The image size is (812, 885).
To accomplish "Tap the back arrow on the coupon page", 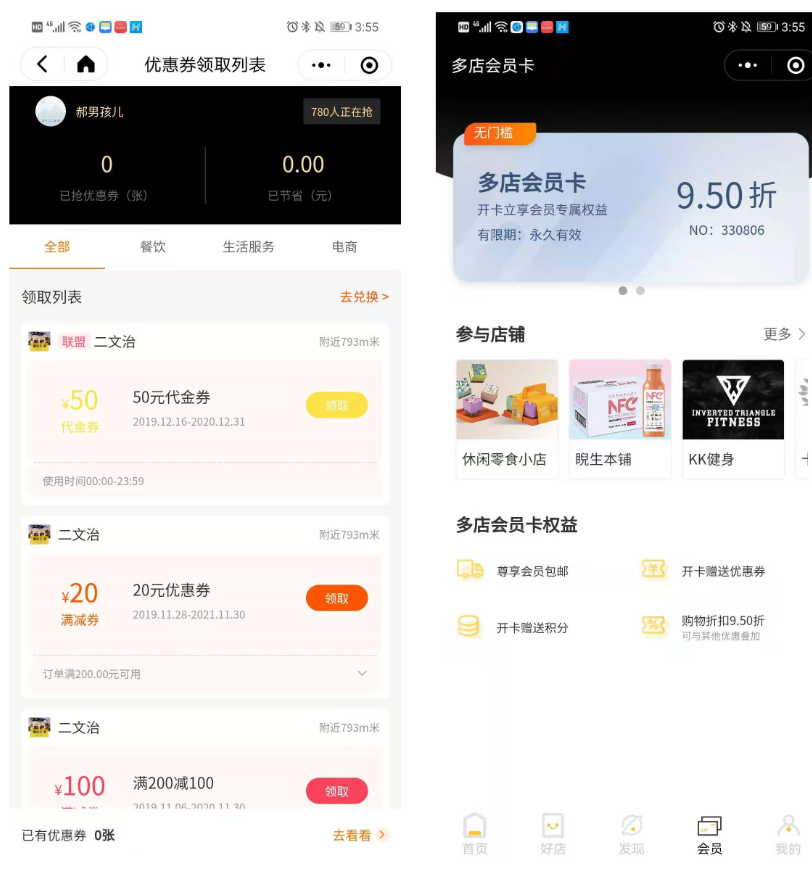I will 40,63.
